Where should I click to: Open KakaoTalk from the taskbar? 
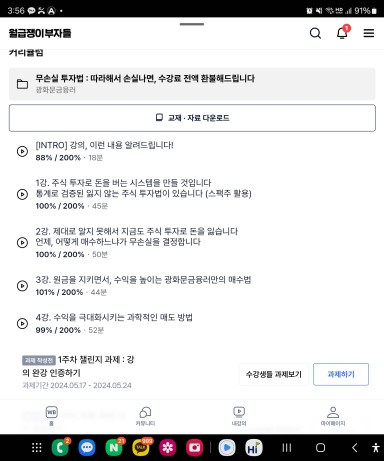pos(141,447)
